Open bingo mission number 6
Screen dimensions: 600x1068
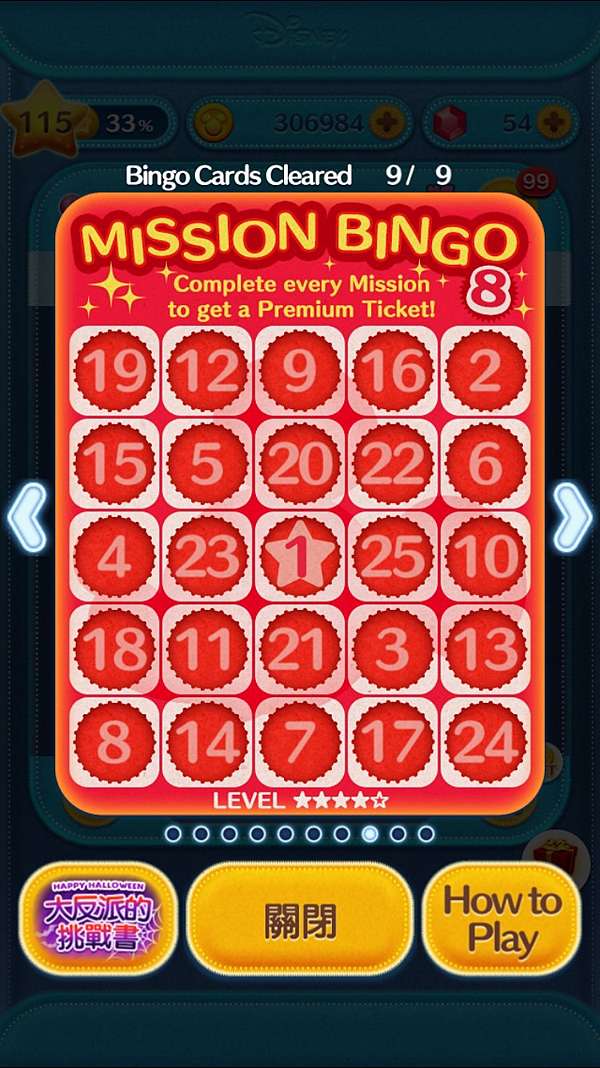coord(485,464)
